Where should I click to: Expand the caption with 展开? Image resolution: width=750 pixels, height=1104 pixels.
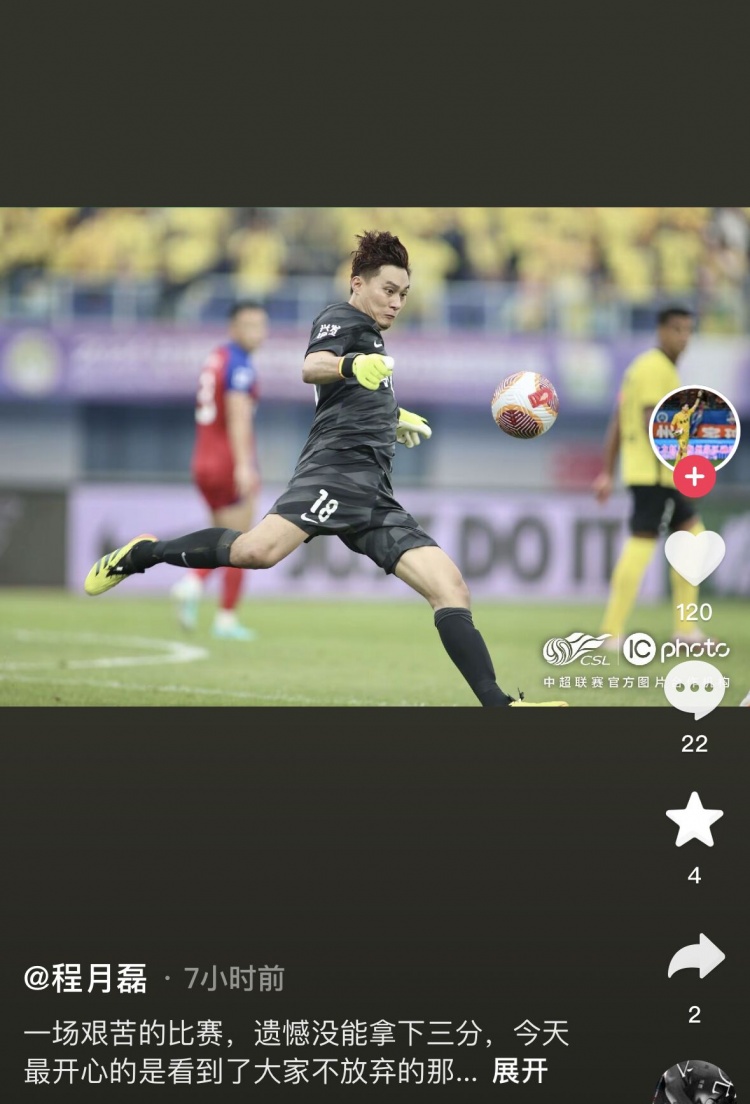520,1071
